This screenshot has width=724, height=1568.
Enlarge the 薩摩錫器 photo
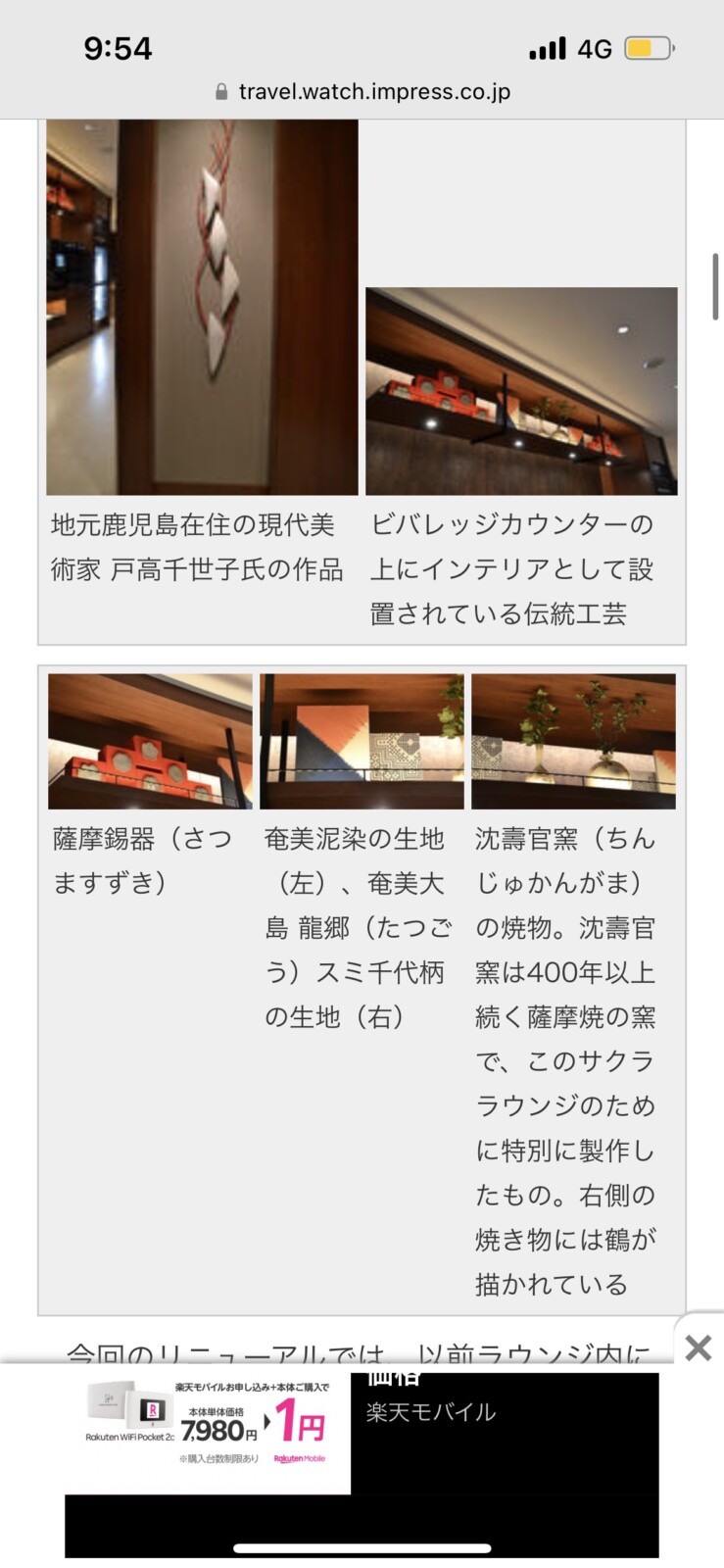coord(150,741)
